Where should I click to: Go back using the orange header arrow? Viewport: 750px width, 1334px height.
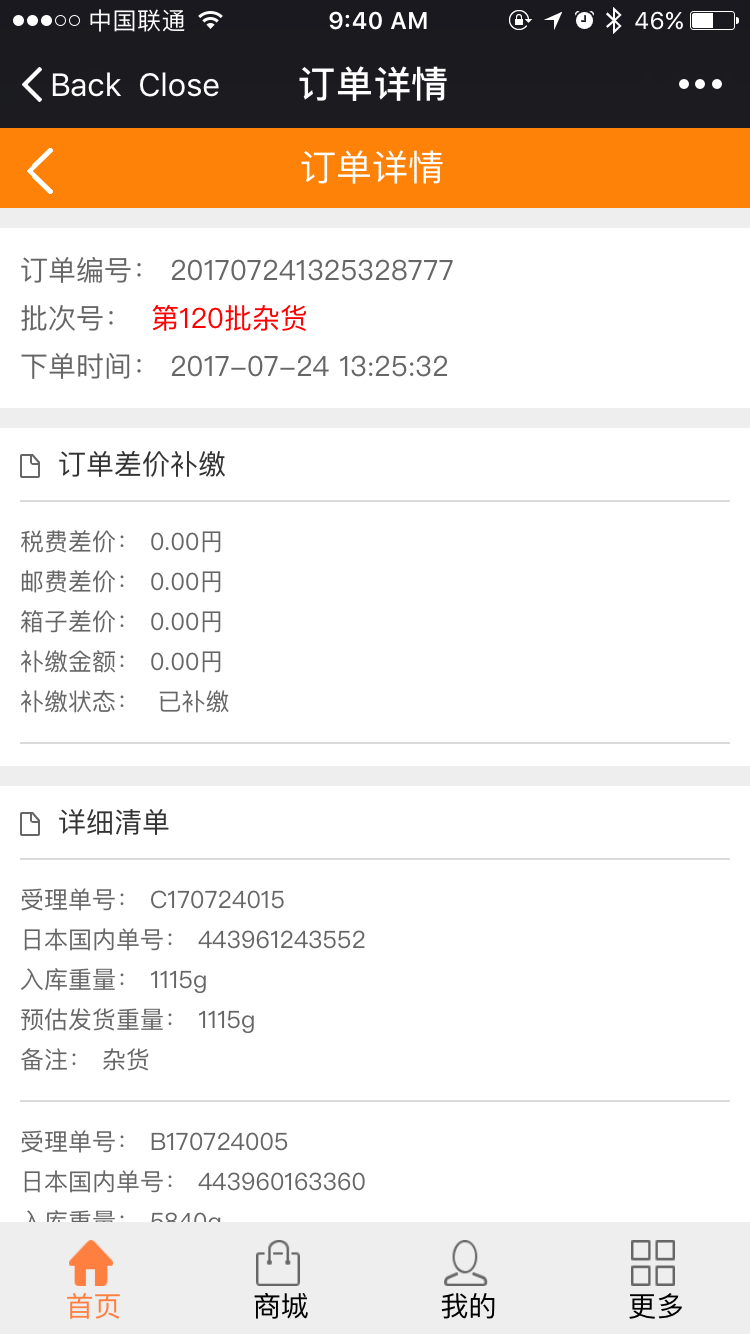tap(40, 169)
